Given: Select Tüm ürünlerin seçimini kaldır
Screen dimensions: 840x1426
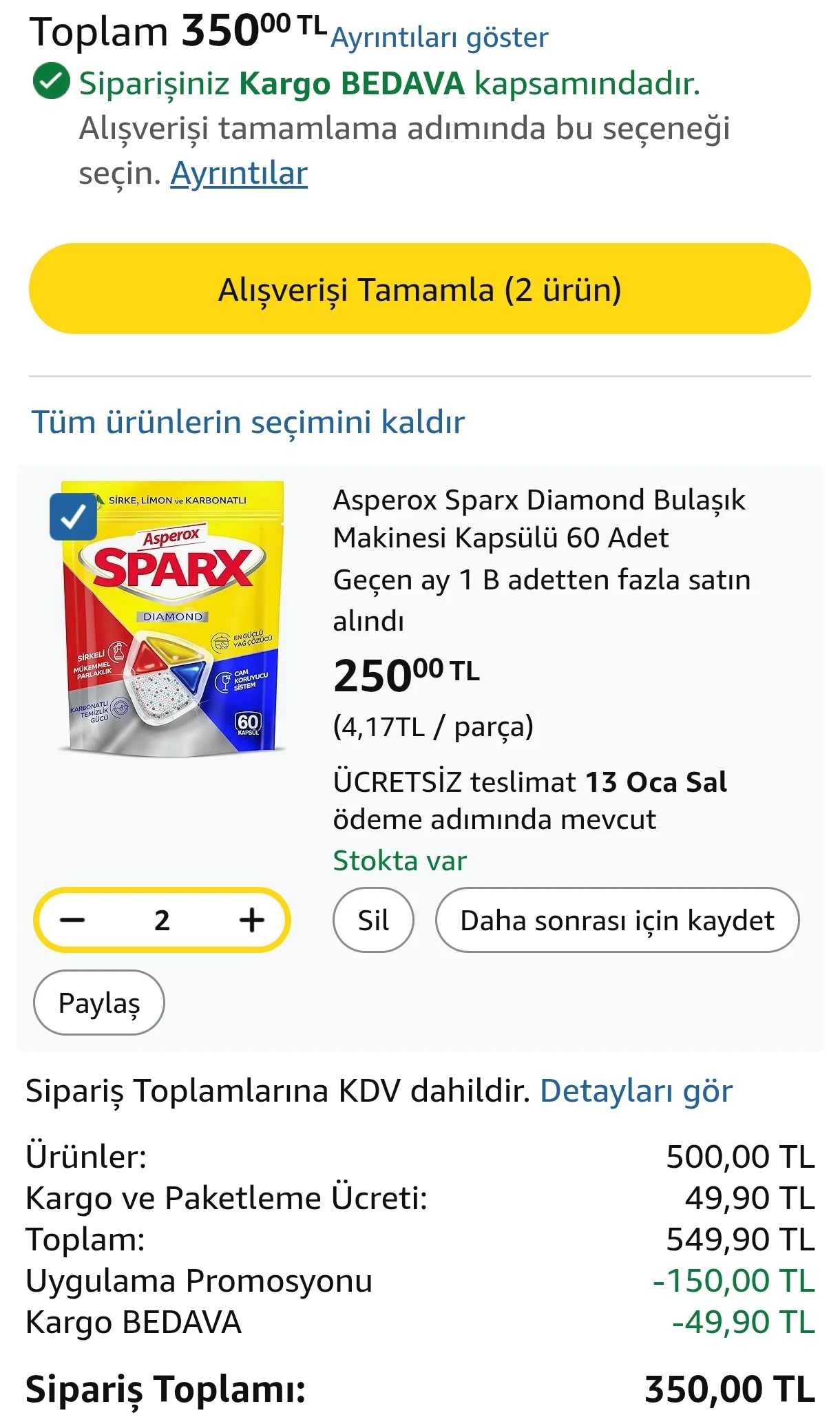Looking at the screenshot, I should (x=248, y=422).
